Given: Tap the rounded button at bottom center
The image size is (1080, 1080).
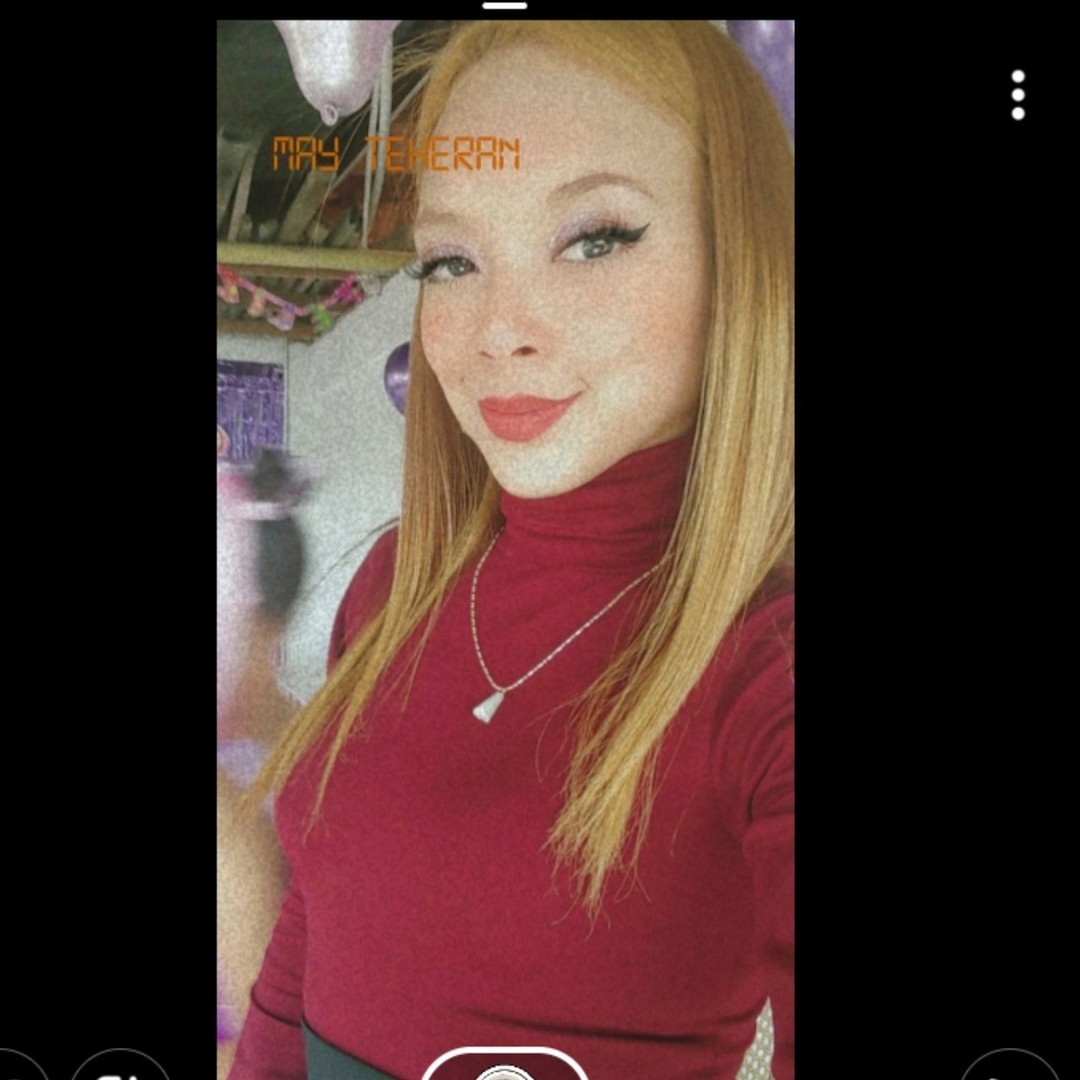Looking at the screenshot, I should point(505,1066).
